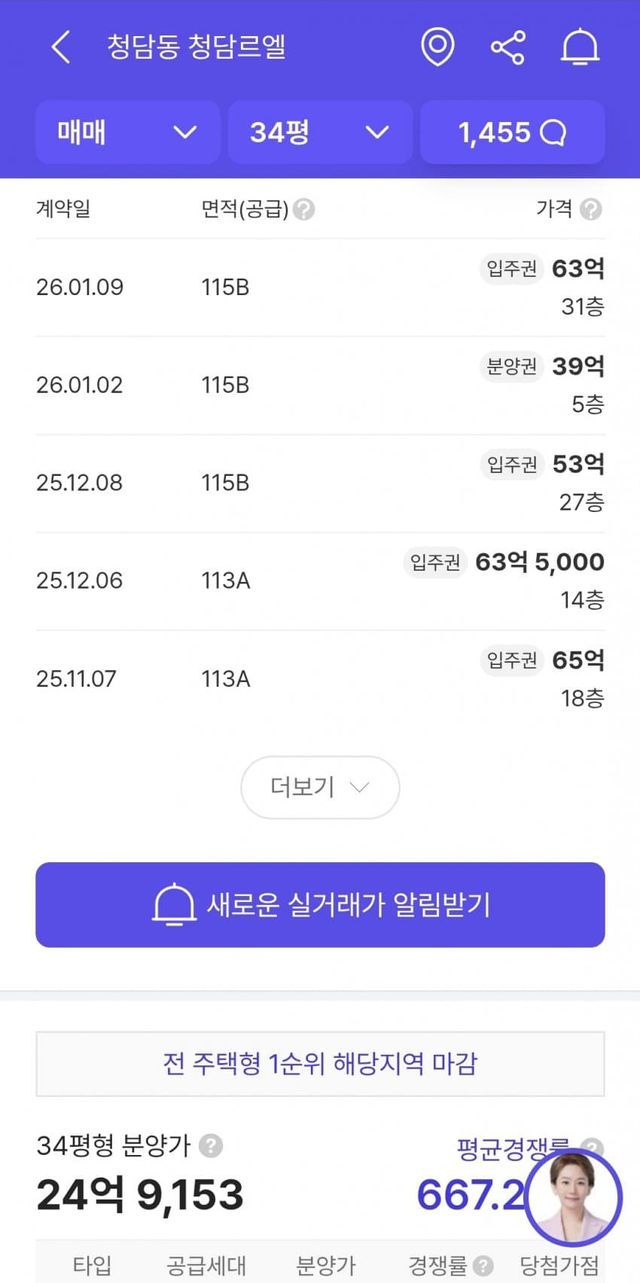This screenshot has width=640, height=1283.
Task: Open the map location pin
Action: [x=437, y=47]
